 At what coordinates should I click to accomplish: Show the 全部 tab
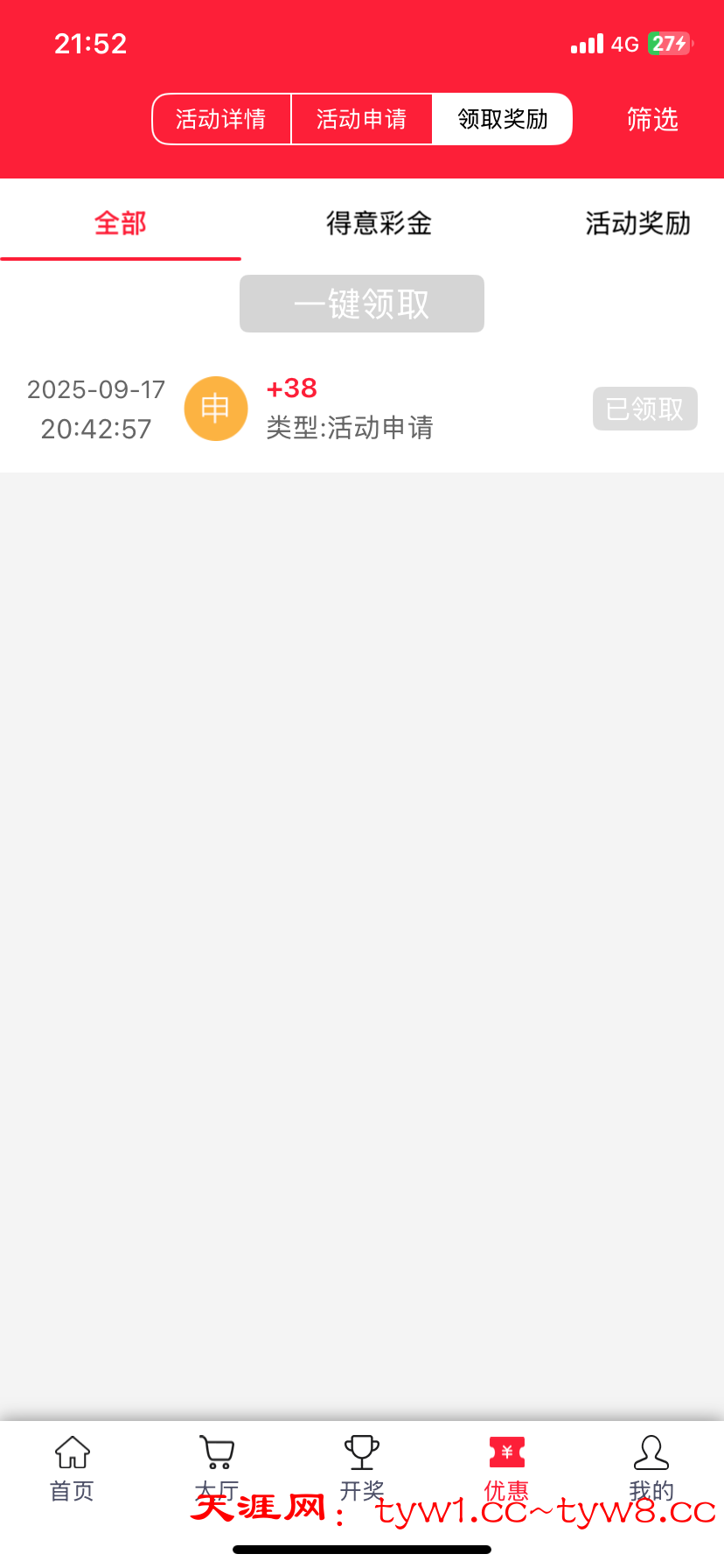(x=121, y=223)
